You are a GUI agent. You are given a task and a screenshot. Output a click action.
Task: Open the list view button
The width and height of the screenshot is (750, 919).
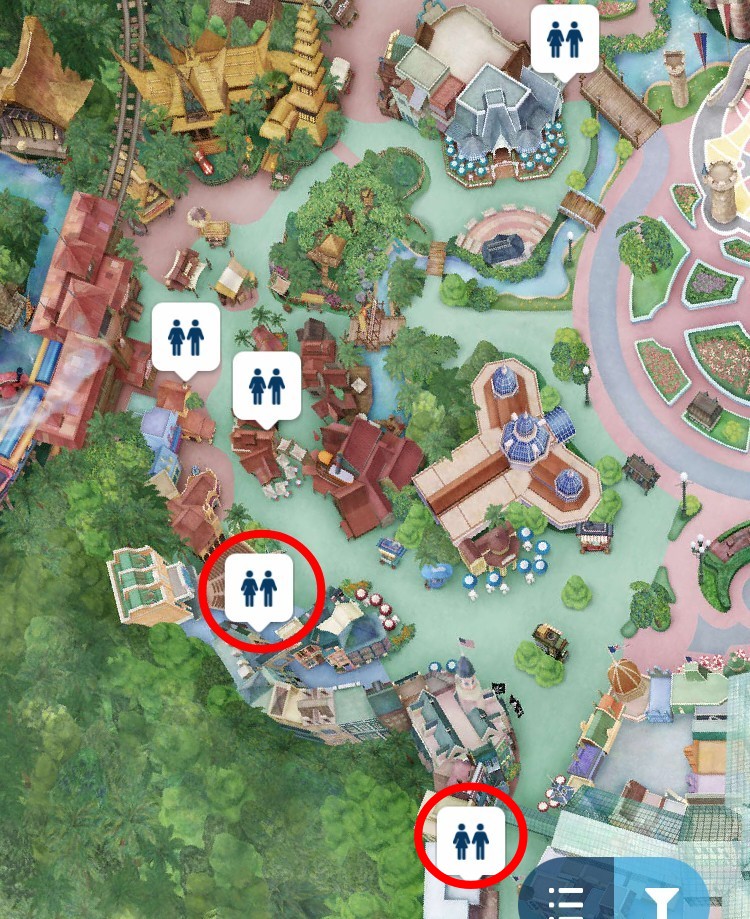coord(566,896)
